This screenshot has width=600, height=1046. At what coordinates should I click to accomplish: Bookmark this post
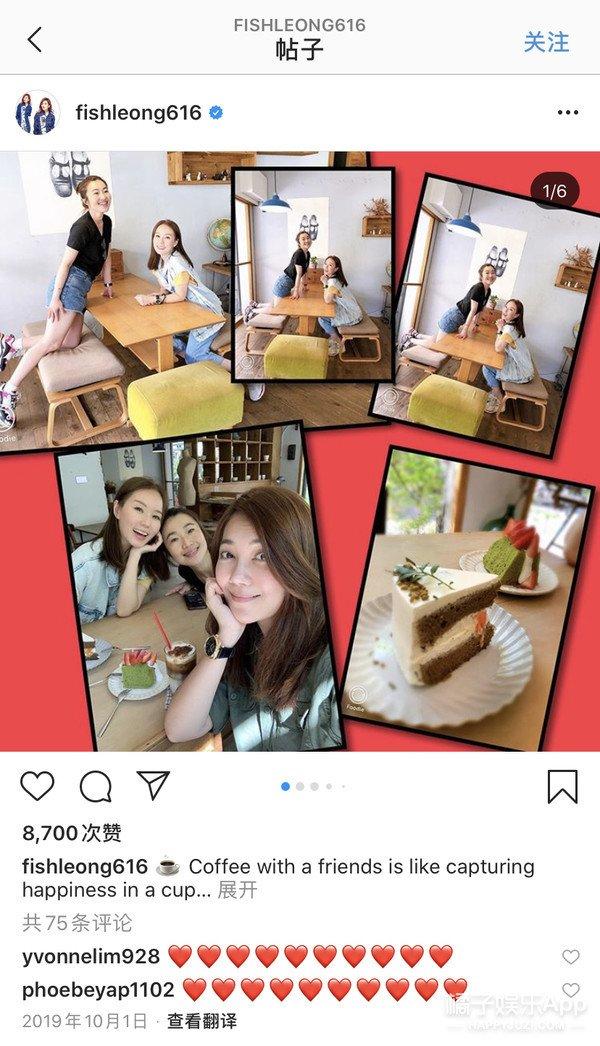(562, 787)
